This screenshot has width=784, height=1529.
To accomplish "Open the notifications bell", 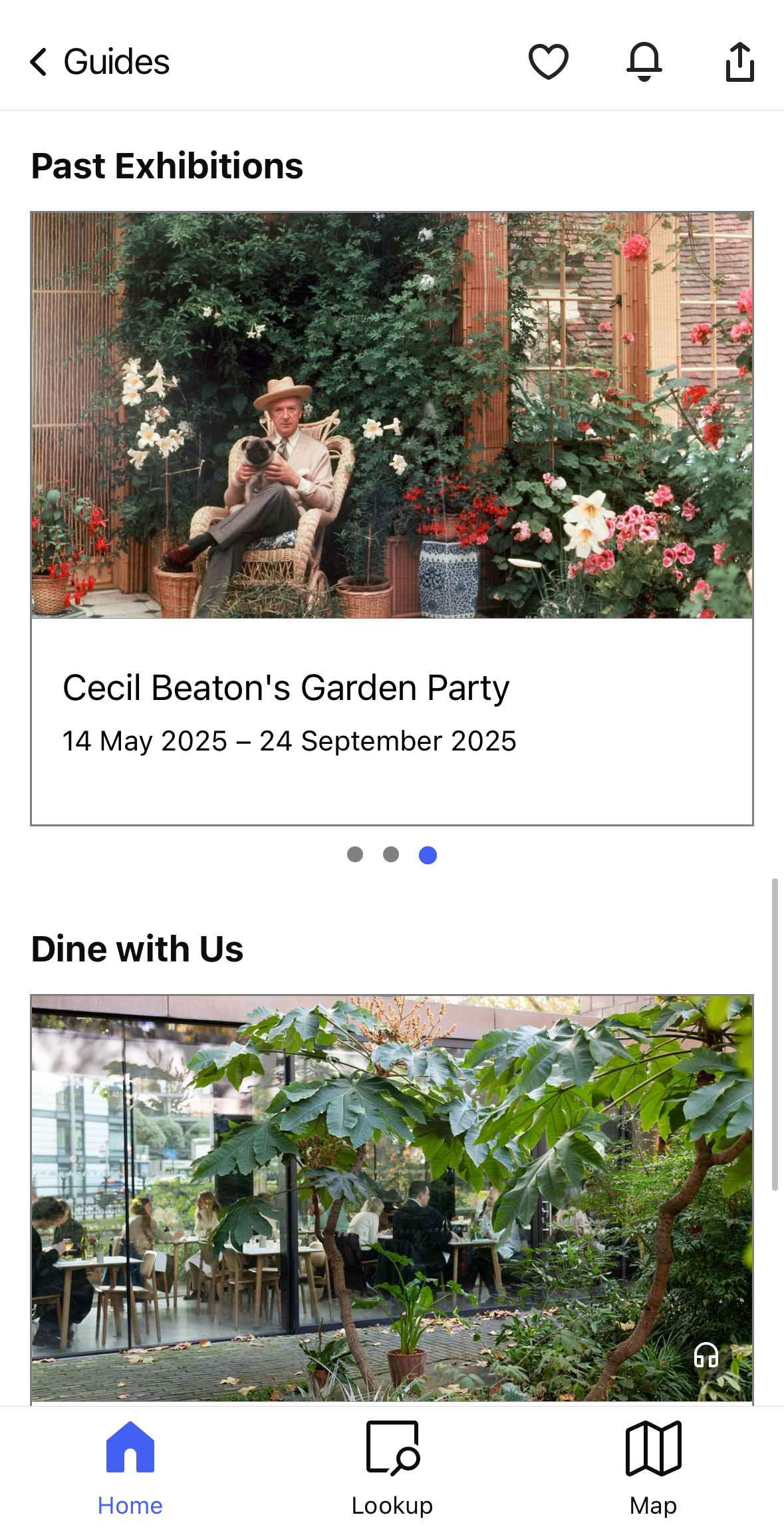I will (x=644, y=62).
